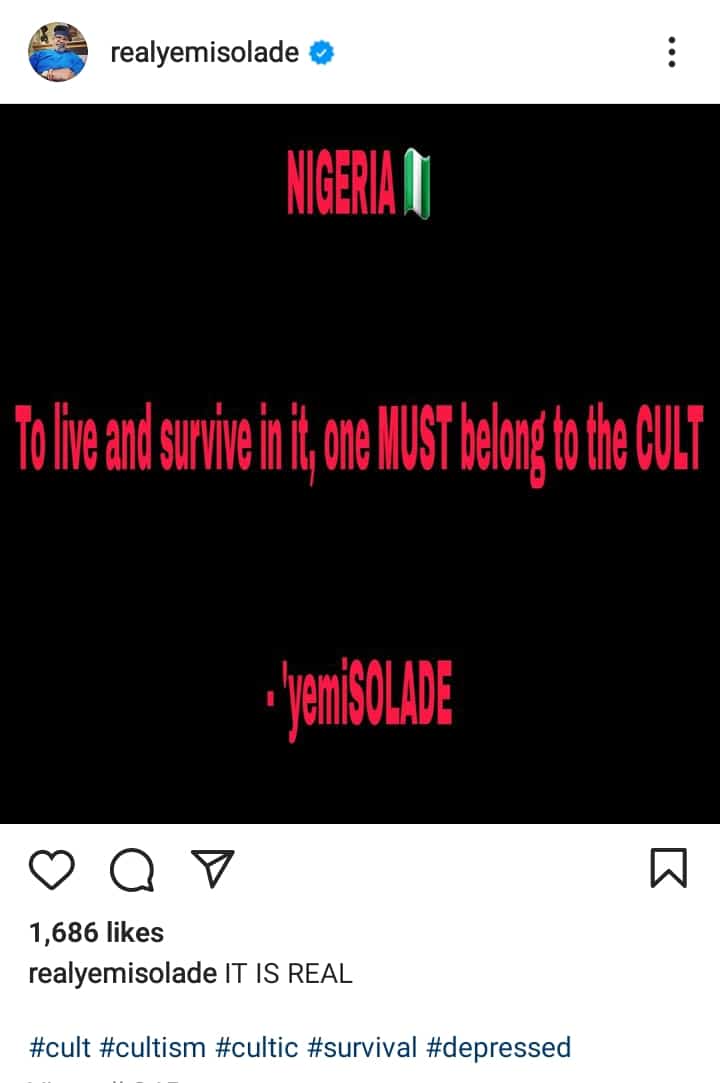Like this post with the heart icon

(x=52, y=868)
